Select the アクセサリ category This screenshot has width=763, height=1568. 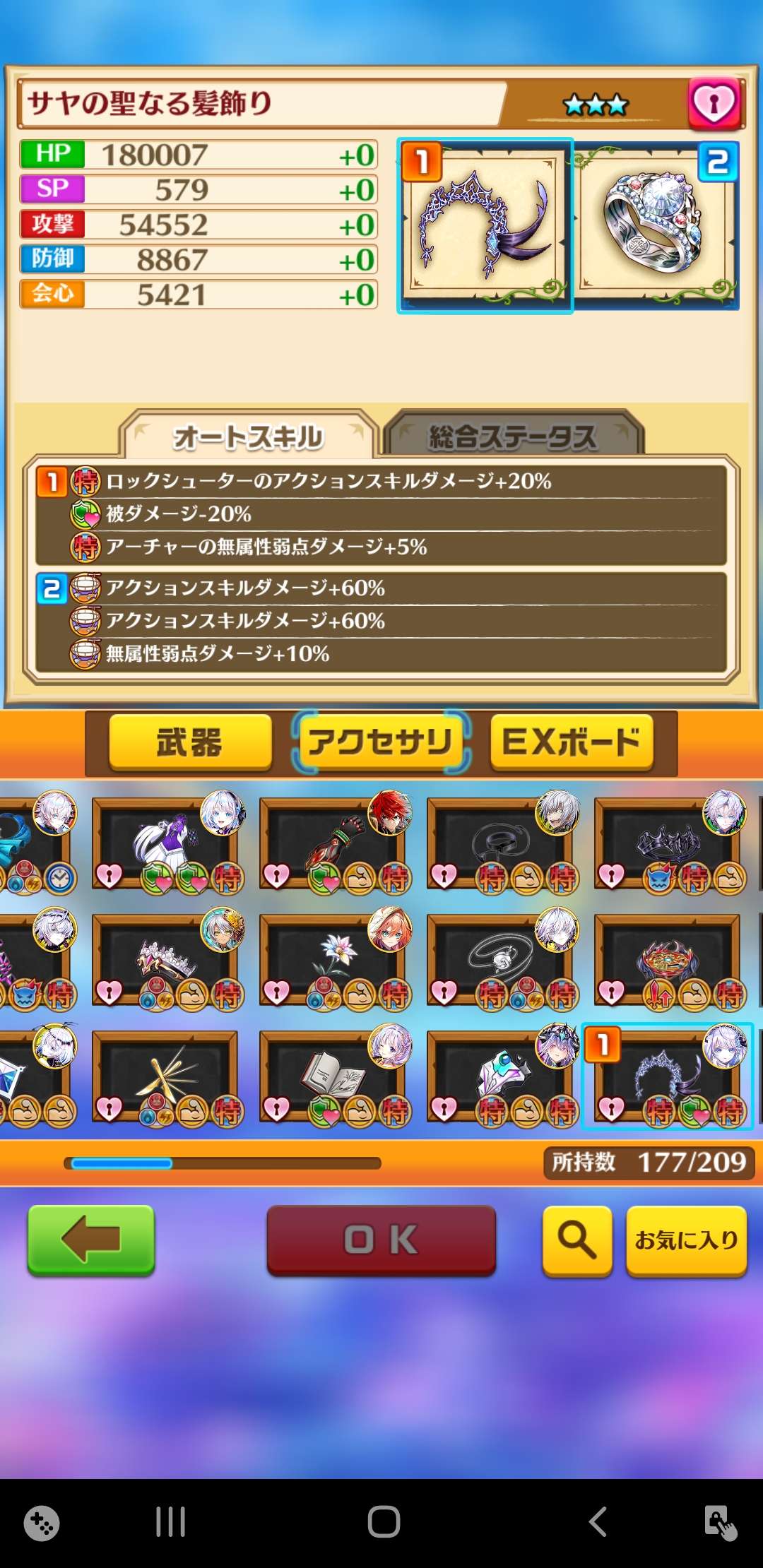[381, 742]
